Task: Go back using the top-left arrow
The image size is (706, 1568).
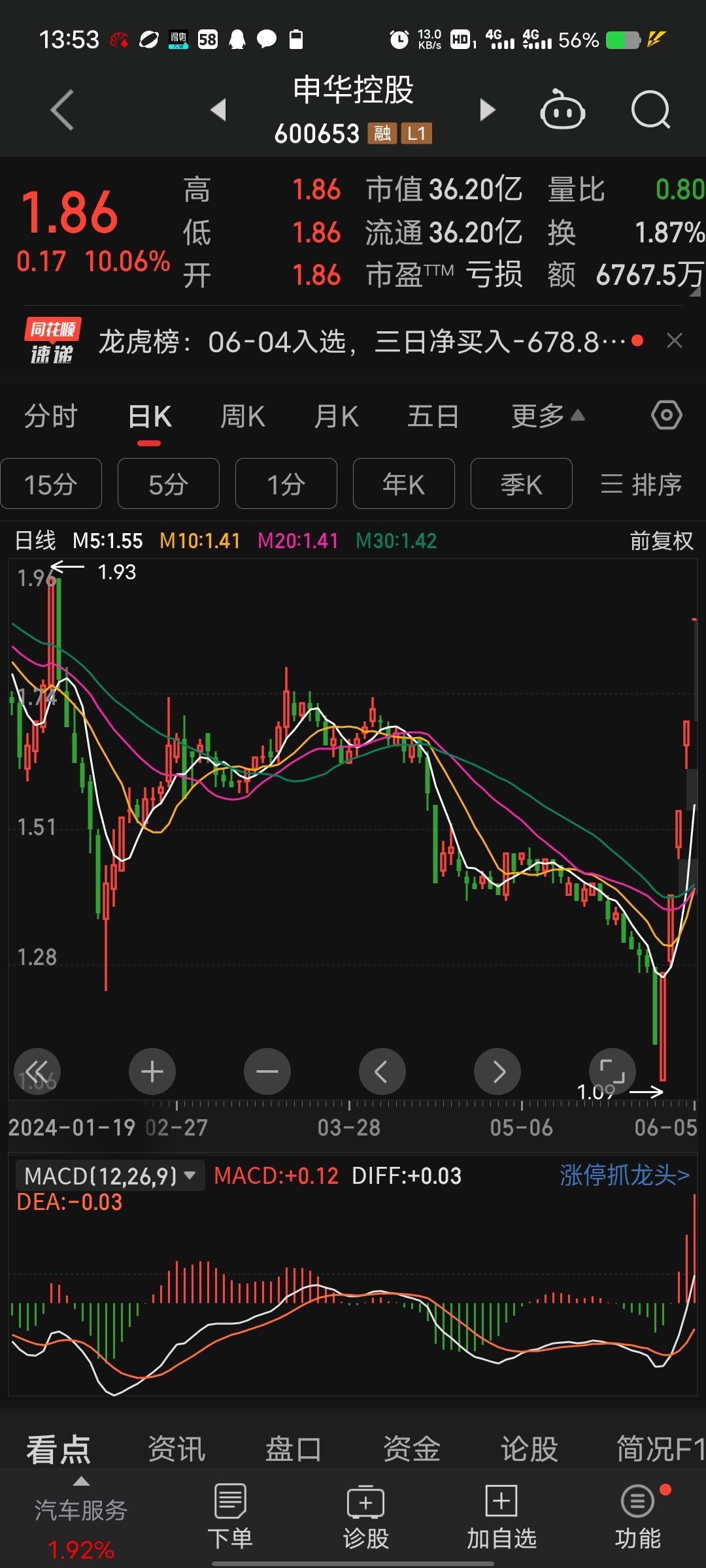Action: point(62,110)
